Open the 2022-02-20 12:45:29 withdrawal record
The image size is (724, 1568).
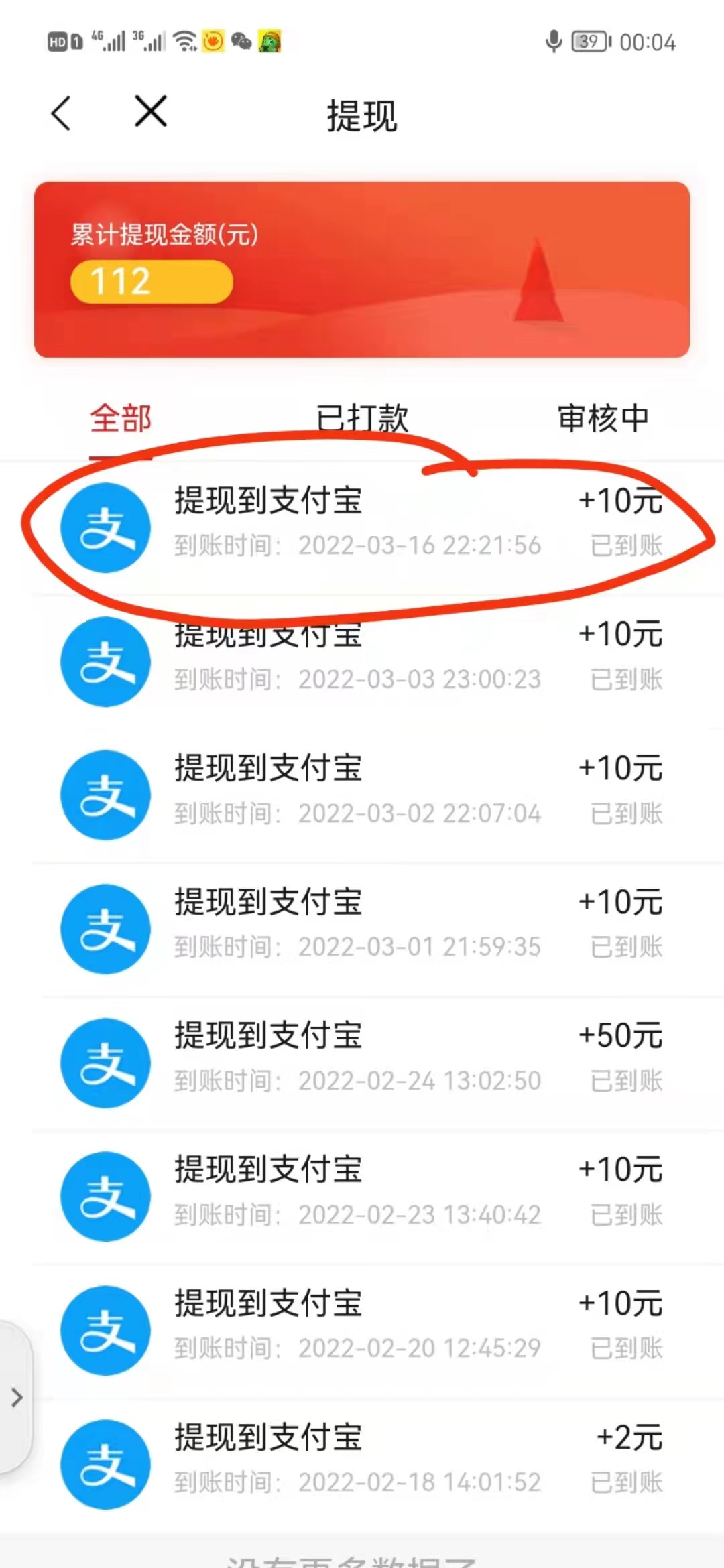pyautogui.click(x=362, y=1330)
